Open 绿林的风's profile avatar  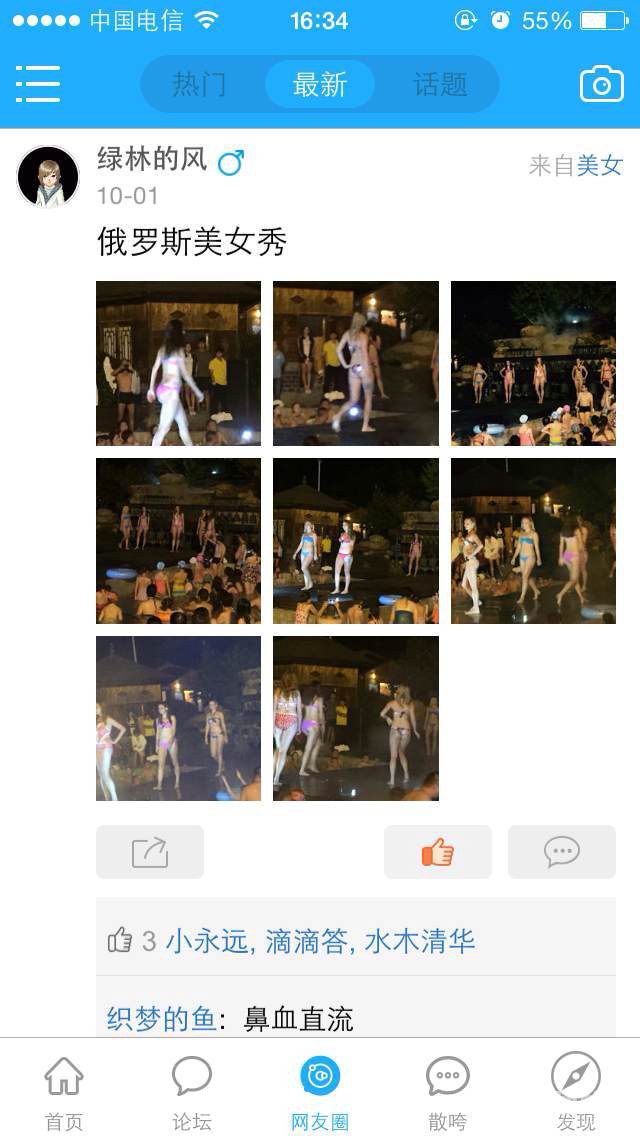tap(47, 176)
